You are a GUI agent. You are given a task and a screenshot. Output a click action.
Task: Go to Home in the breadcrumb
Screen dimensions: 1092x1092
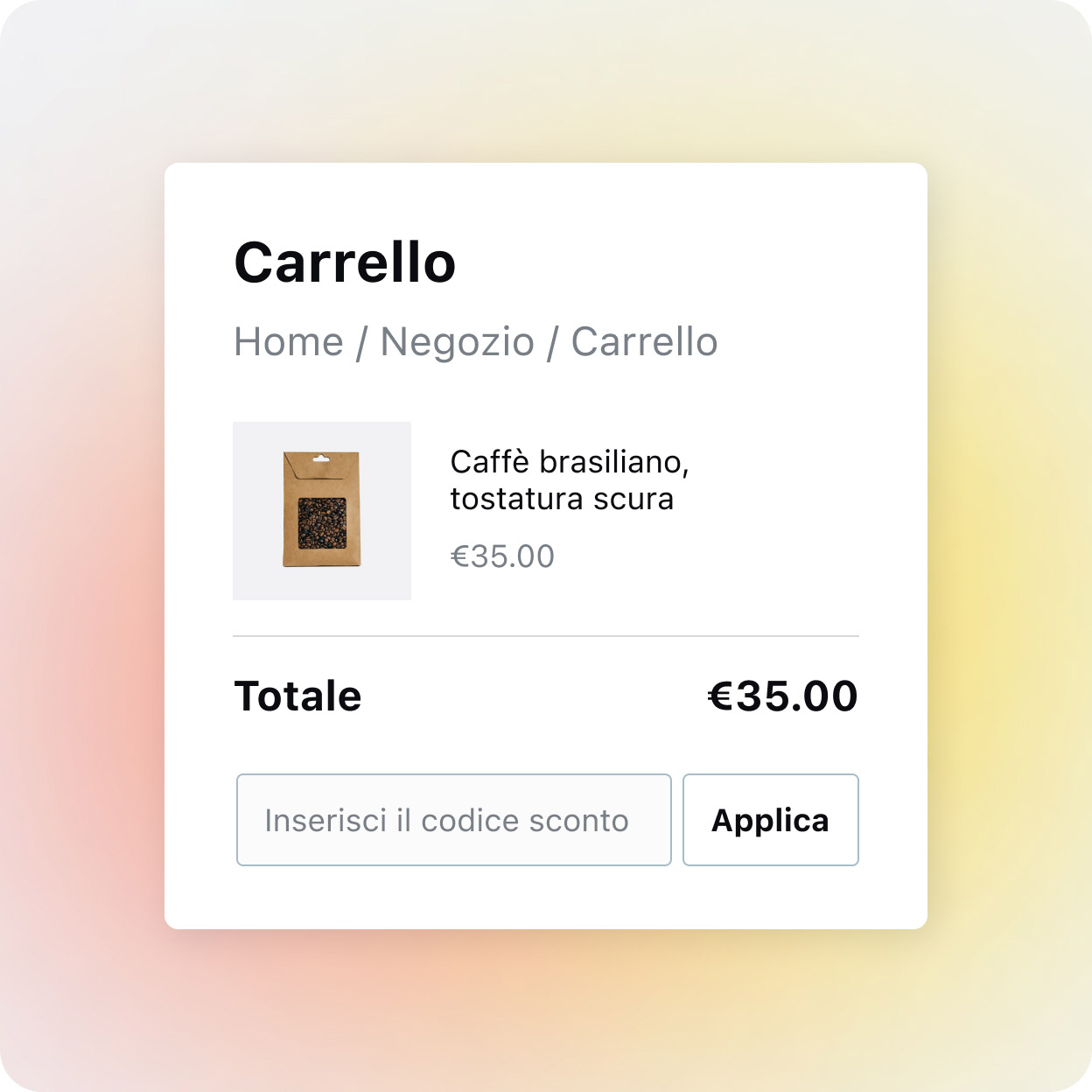point(289,342)
